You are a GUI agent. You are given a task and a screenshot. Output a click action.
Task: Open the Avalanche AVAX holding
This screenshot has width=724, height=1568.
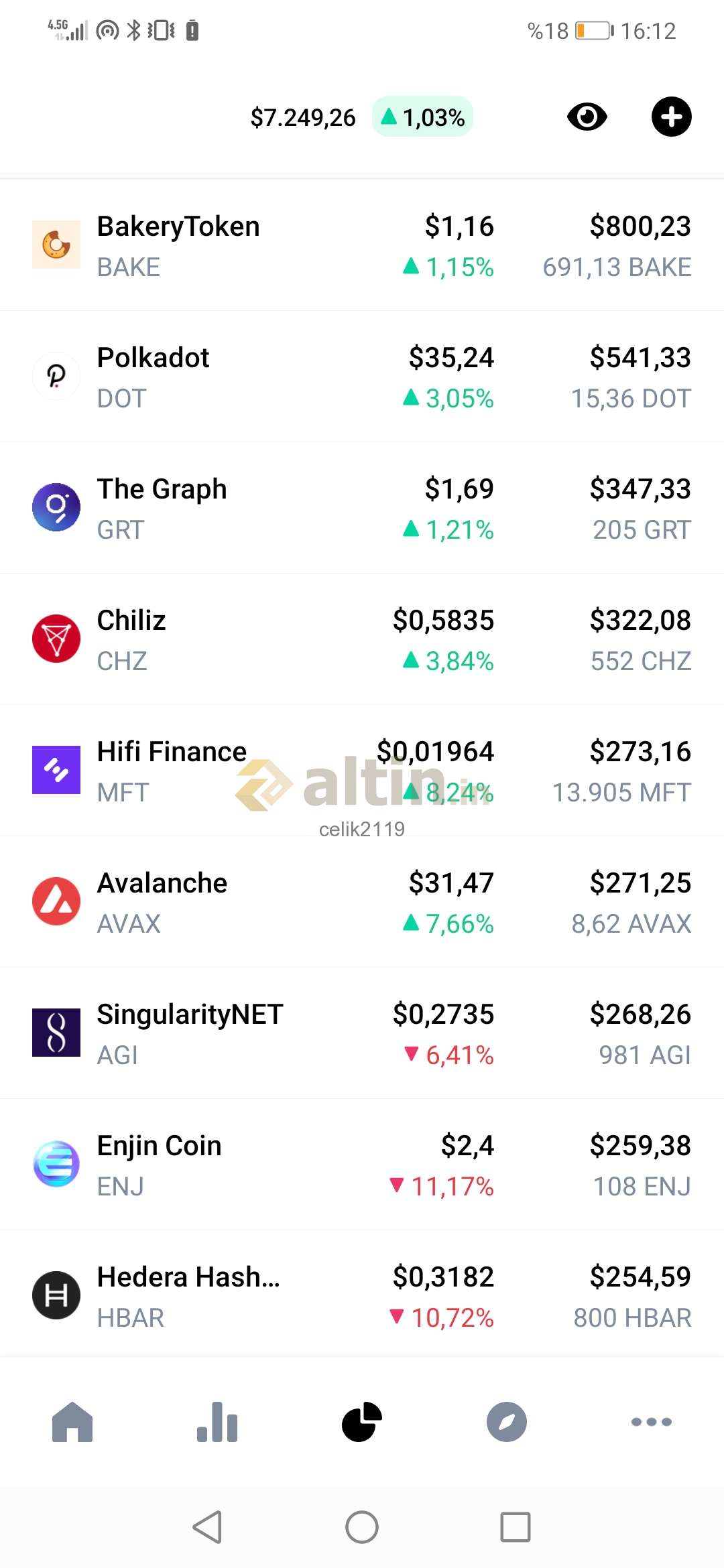click(362, 902)
